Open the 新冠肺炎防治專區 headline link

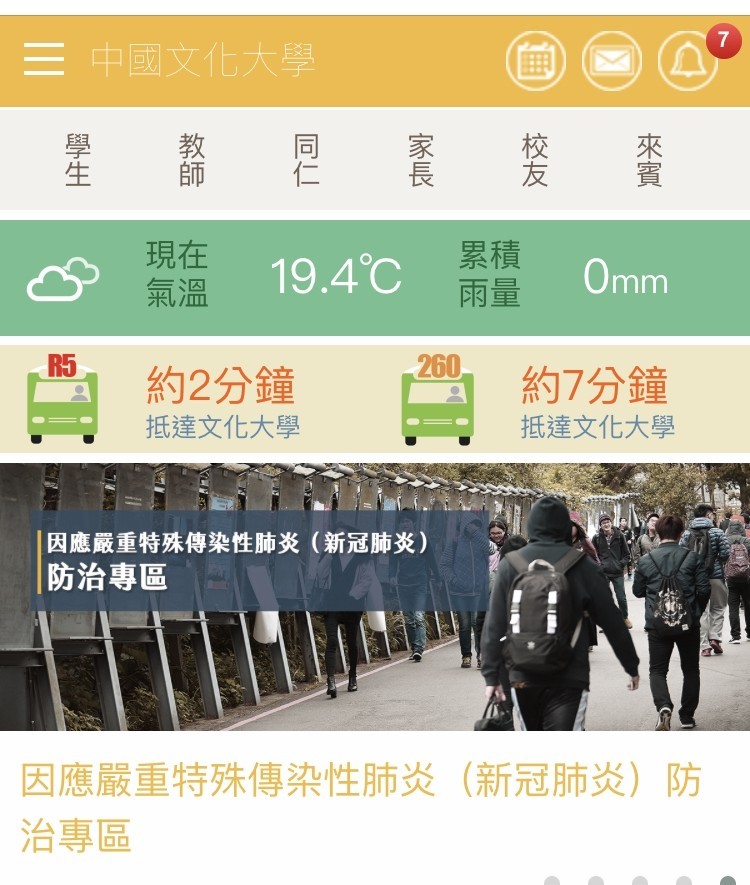click(x=360, y=806)
